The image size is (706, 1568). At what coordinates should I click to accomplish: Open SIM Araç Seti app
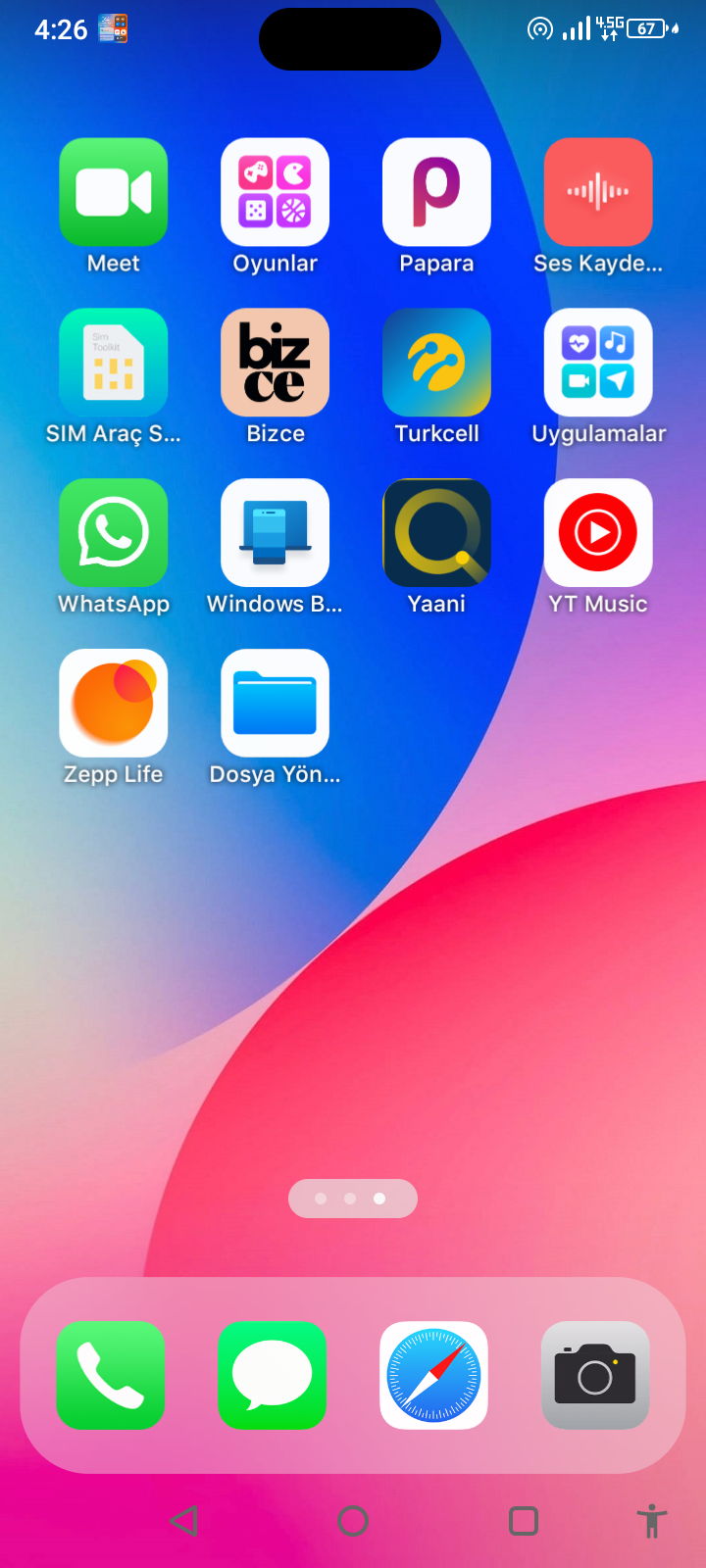pyautogui.click(x=114, y=363)
